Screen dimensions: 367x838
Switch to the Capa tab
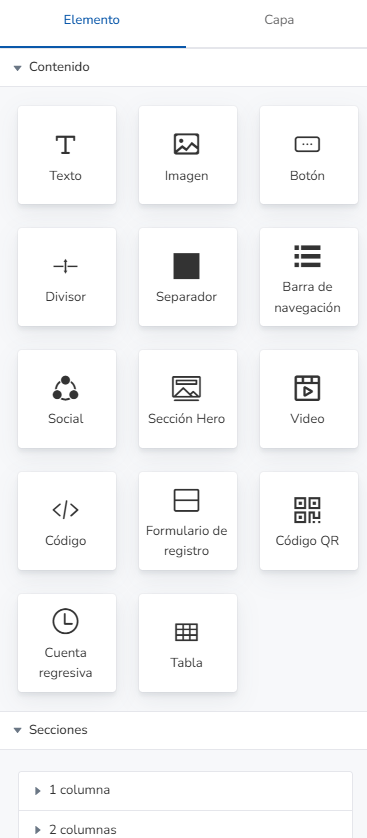(x=279, y=20)
